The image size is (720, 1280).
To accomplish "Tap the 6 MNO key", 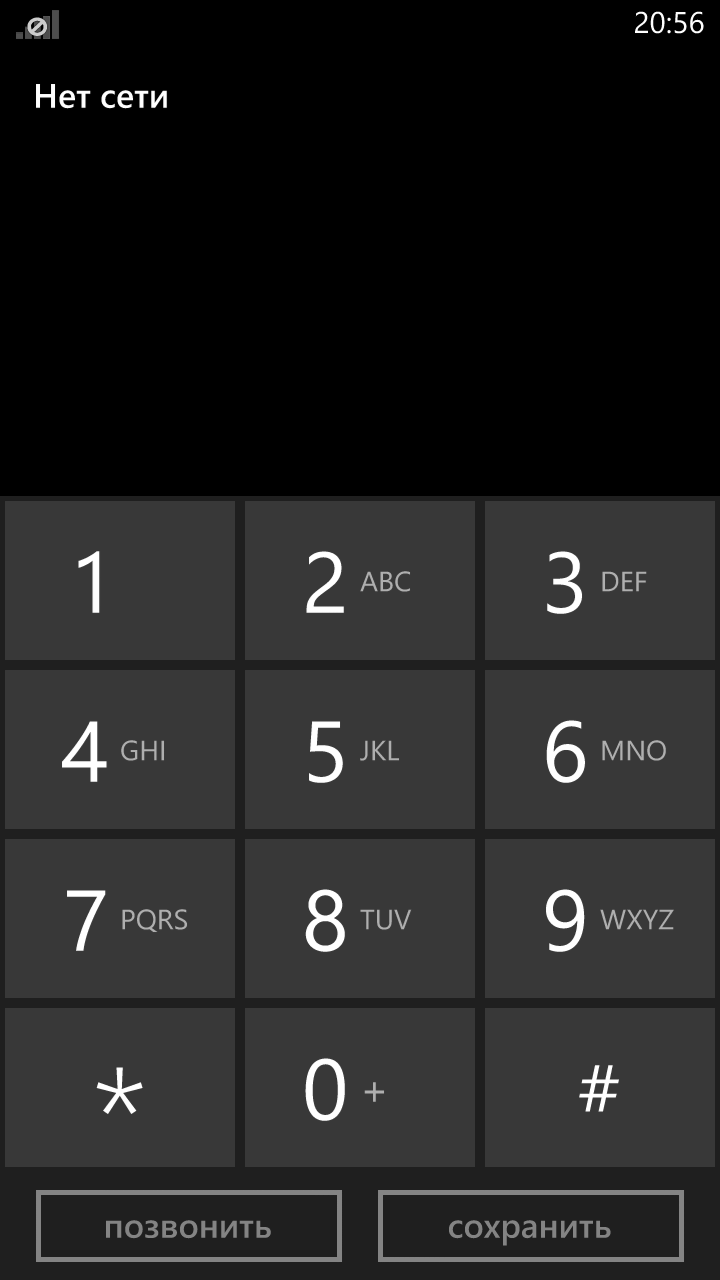I will click(600, 749).
